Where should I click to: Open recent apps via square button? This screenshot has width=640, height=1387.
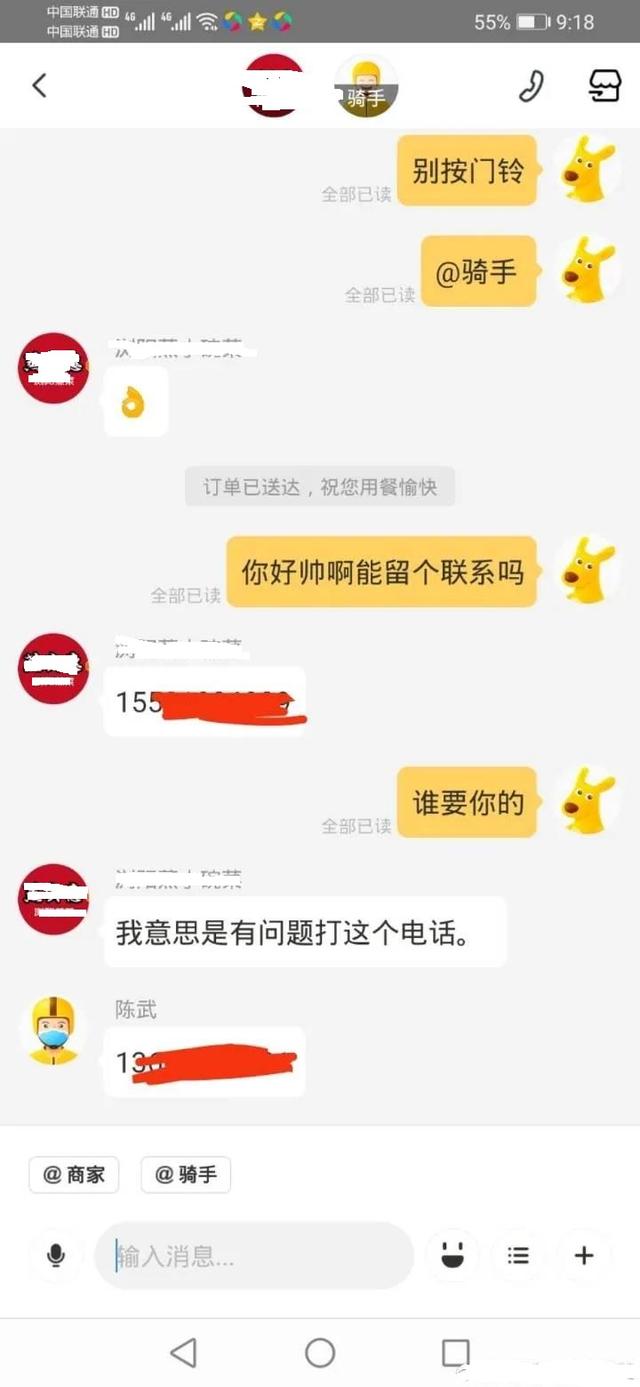point(455,1353)
